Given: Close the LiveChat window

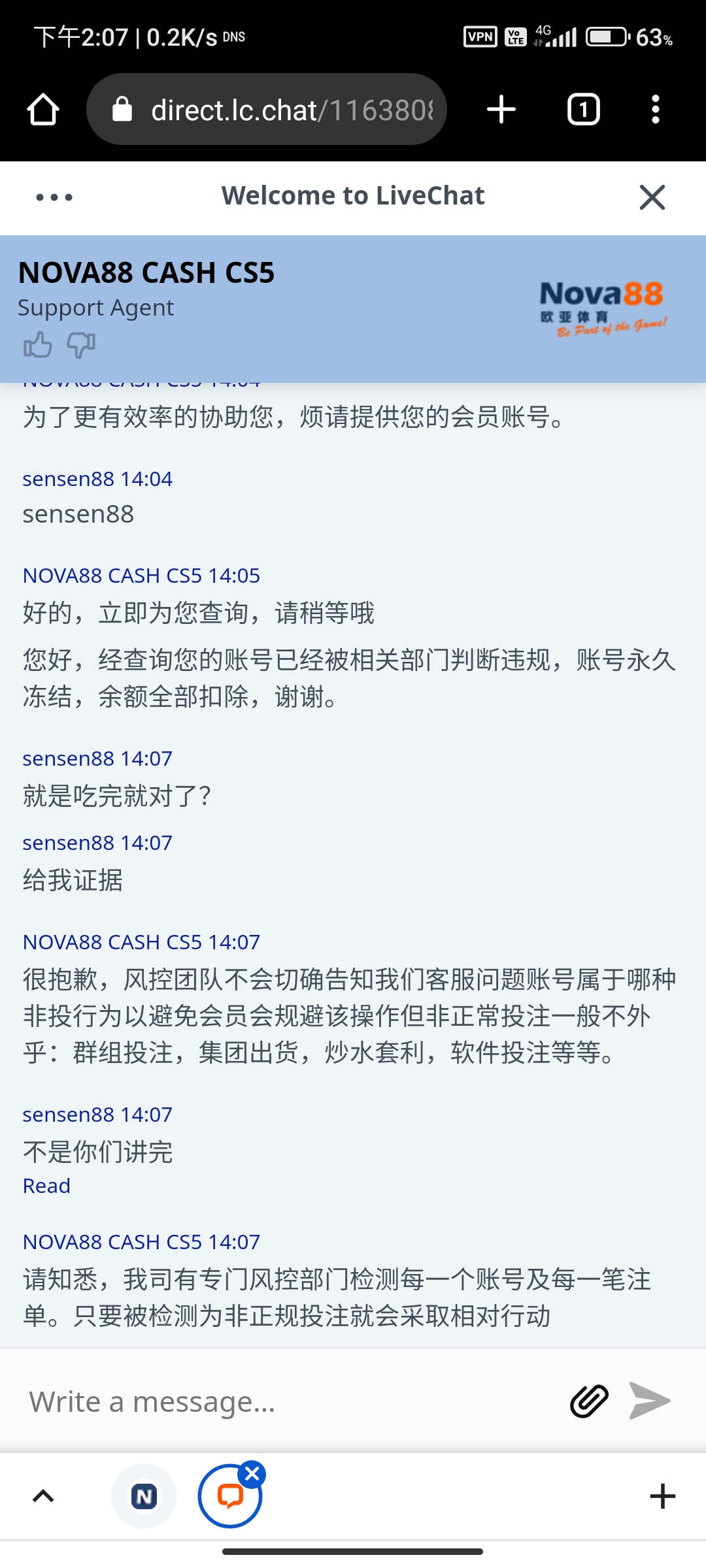Looking at the screenshot, I should [652, 197].
